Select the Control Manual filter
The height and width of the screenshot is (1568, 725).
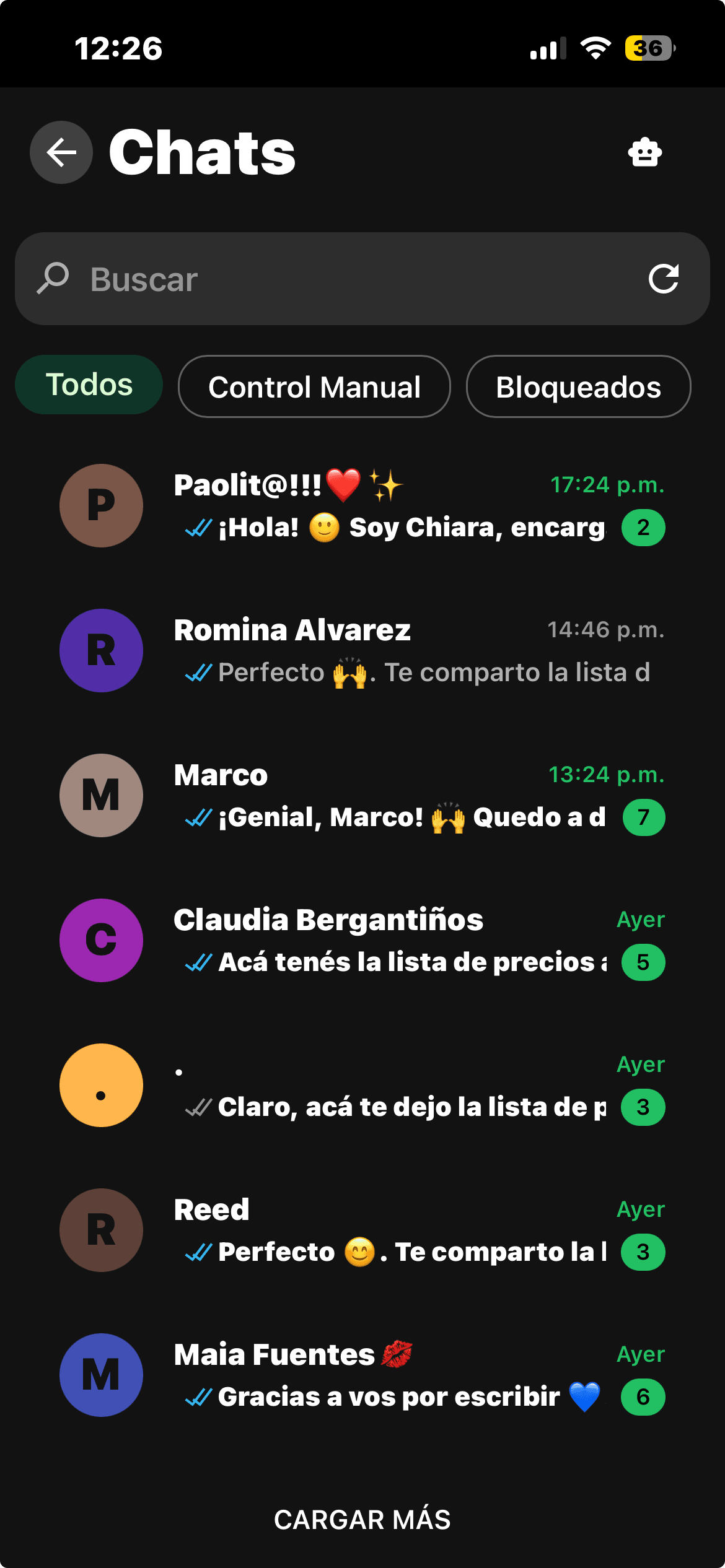click(x=314, y=386)
